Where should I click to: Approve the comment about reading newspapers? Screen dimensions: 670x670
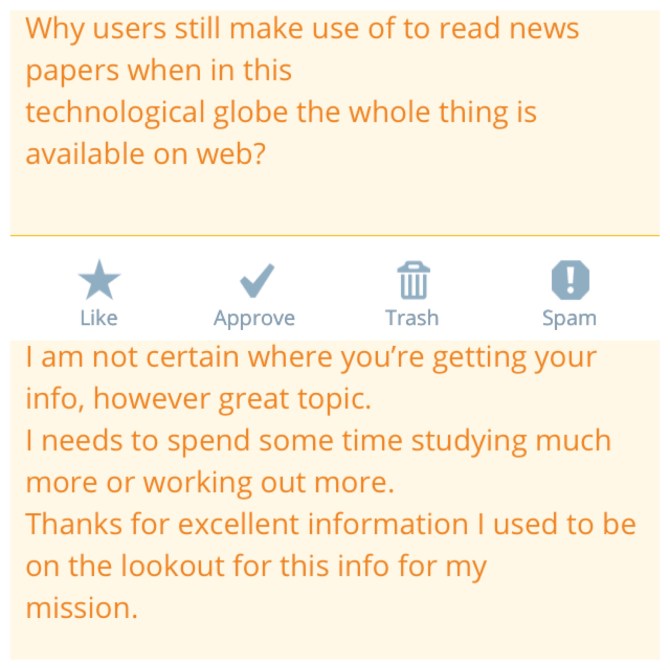point(254,294)
